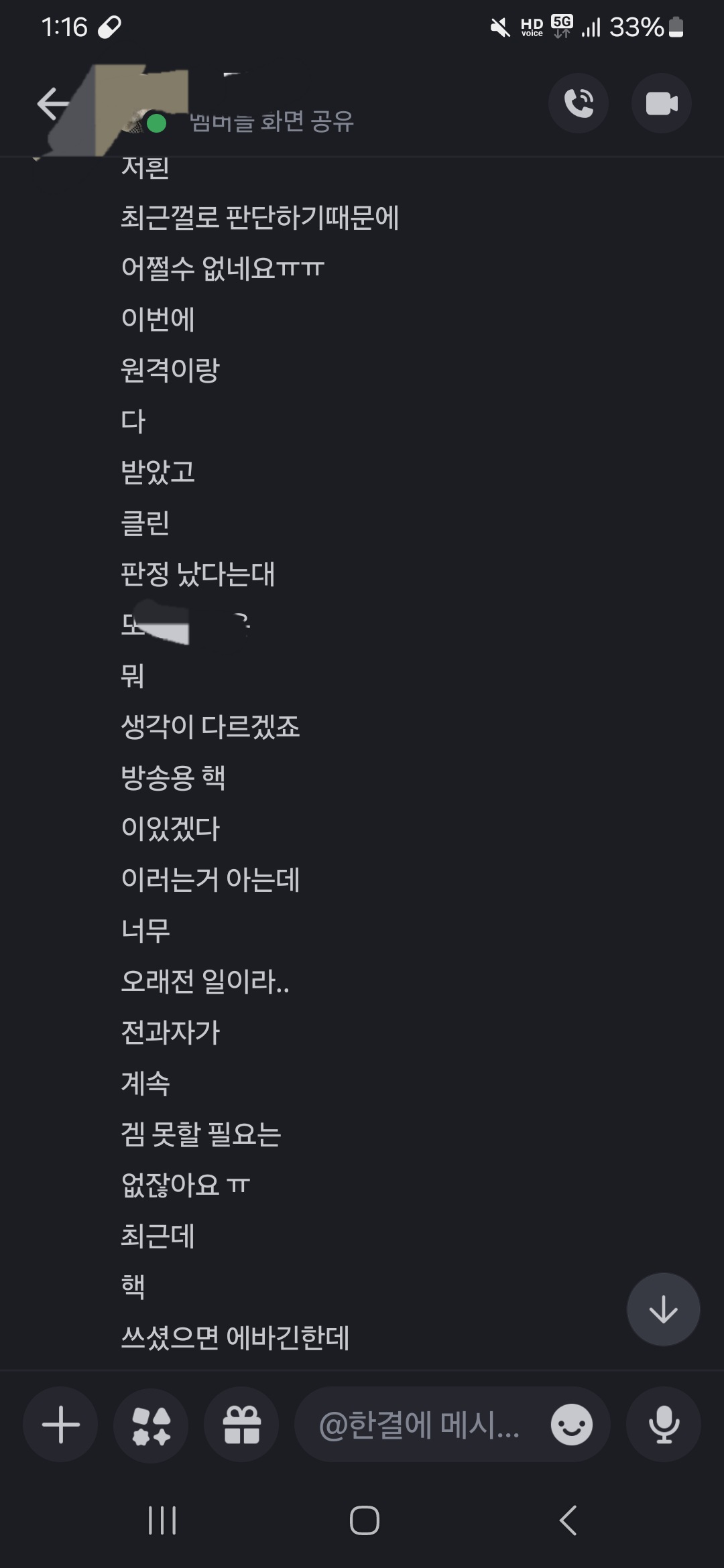Image resolution: width=724 pixels, height=1568 pixels.
Task: Start a voice call
Action: click(579, 103)
